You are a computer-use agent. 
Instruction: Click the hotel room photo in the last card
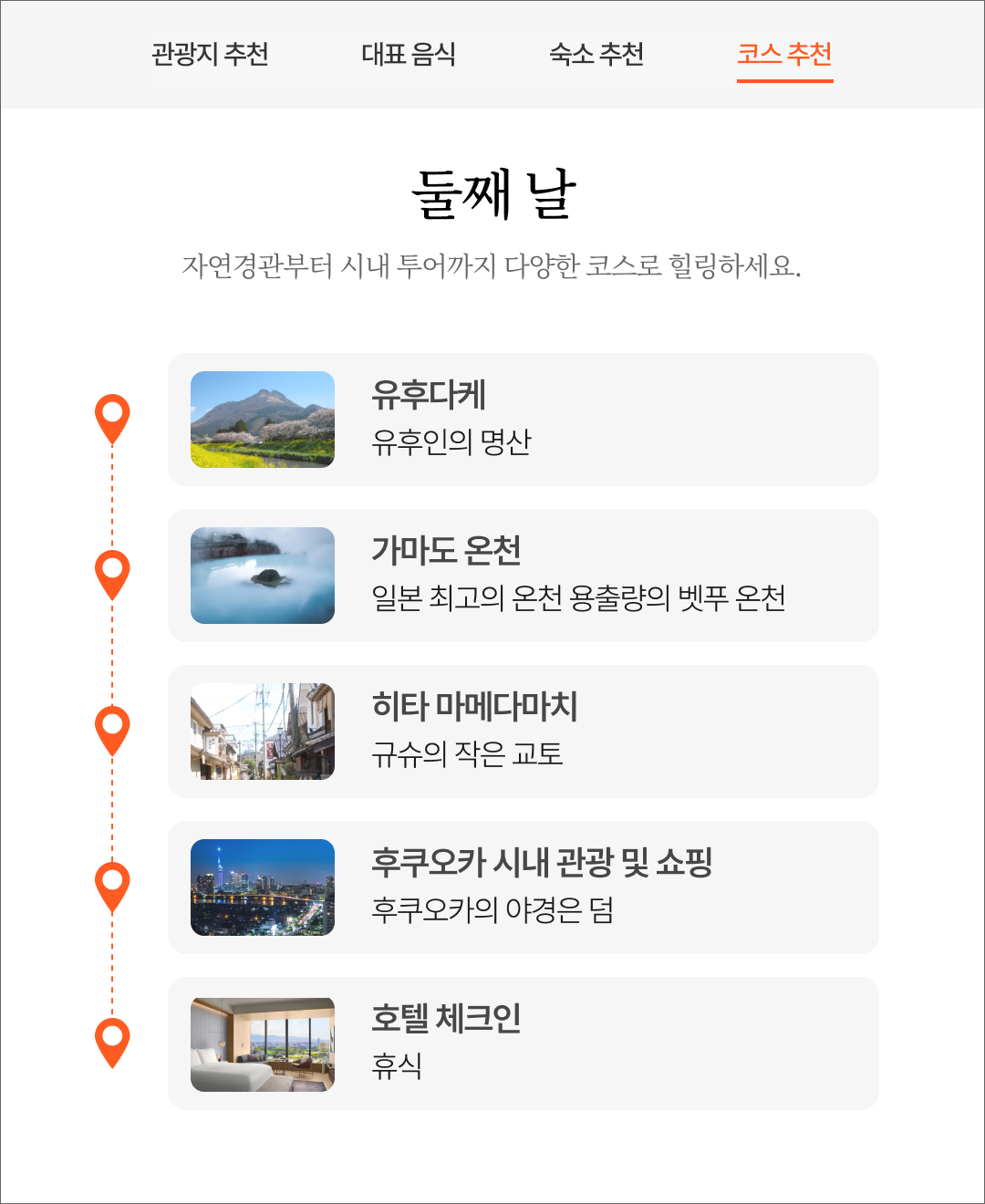click(262, 1043)
